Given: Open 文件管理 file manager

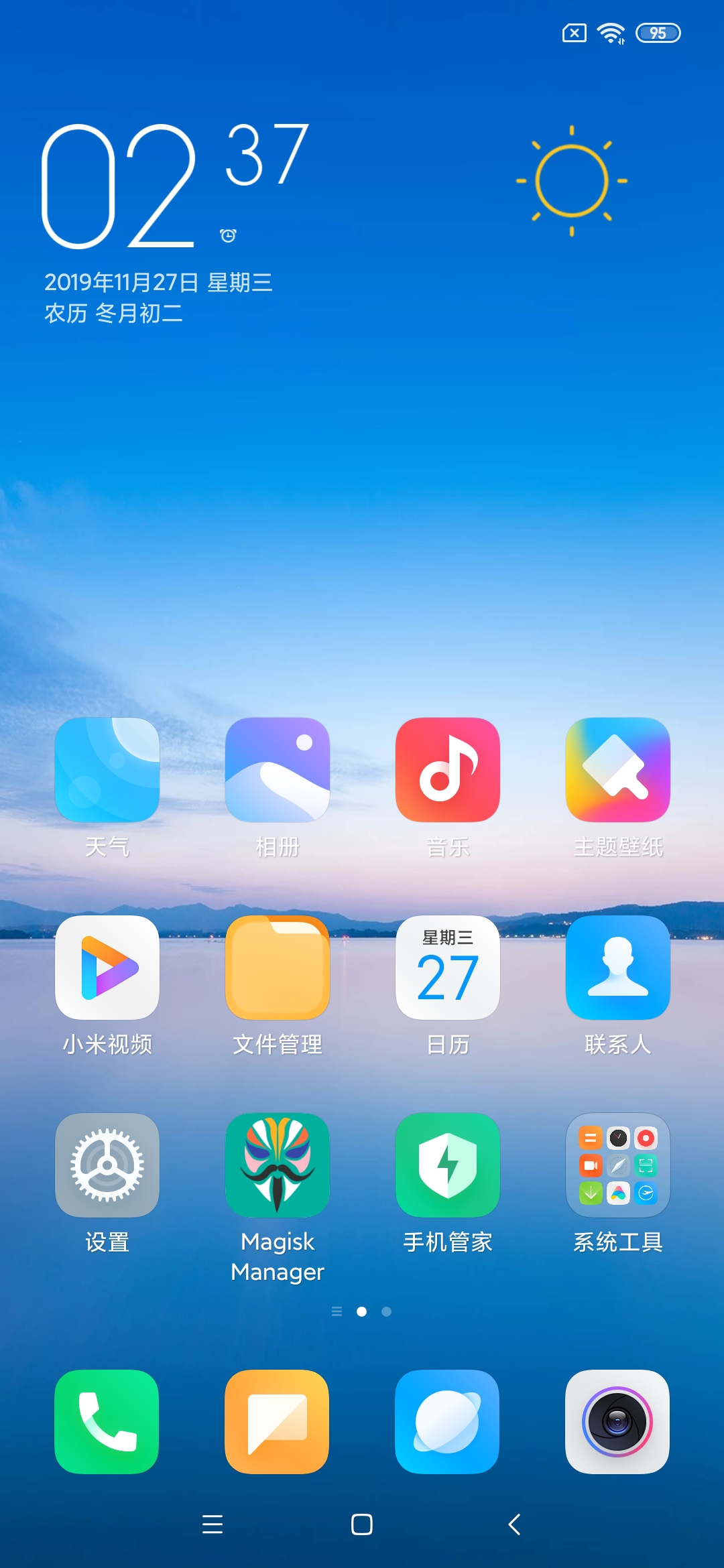Looking at the screenshot, I should coord(278,968).
